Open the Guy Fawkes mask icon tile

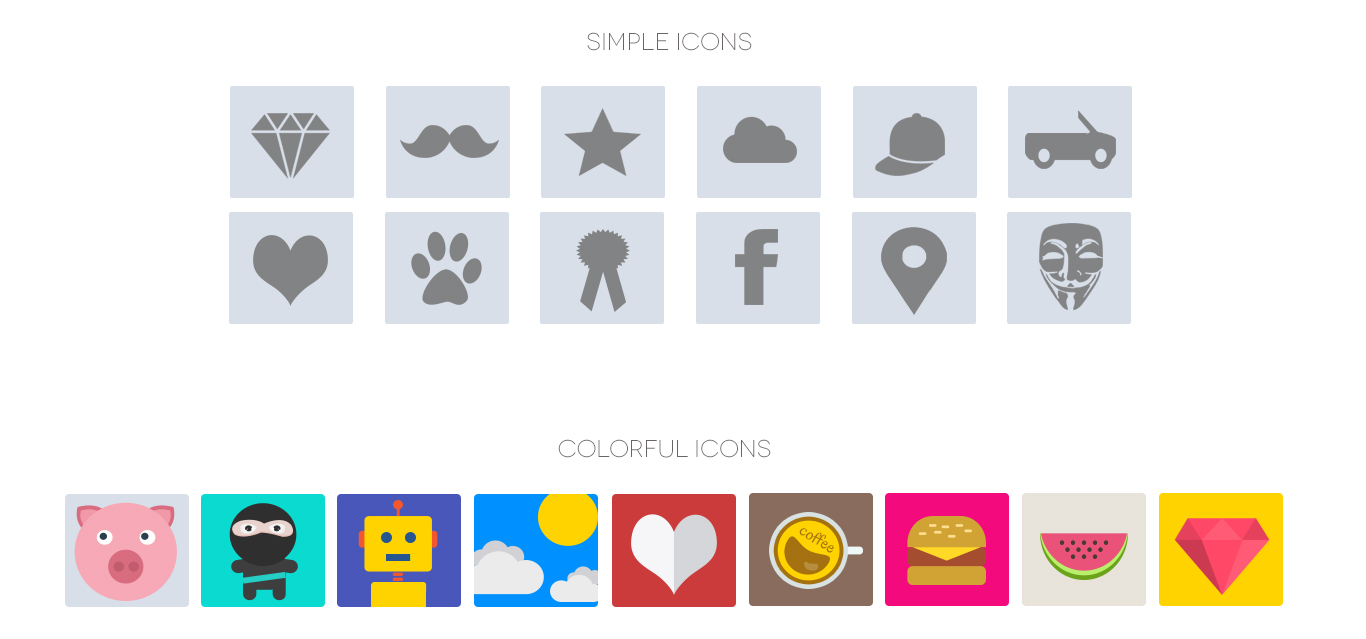coord(1068,268)
